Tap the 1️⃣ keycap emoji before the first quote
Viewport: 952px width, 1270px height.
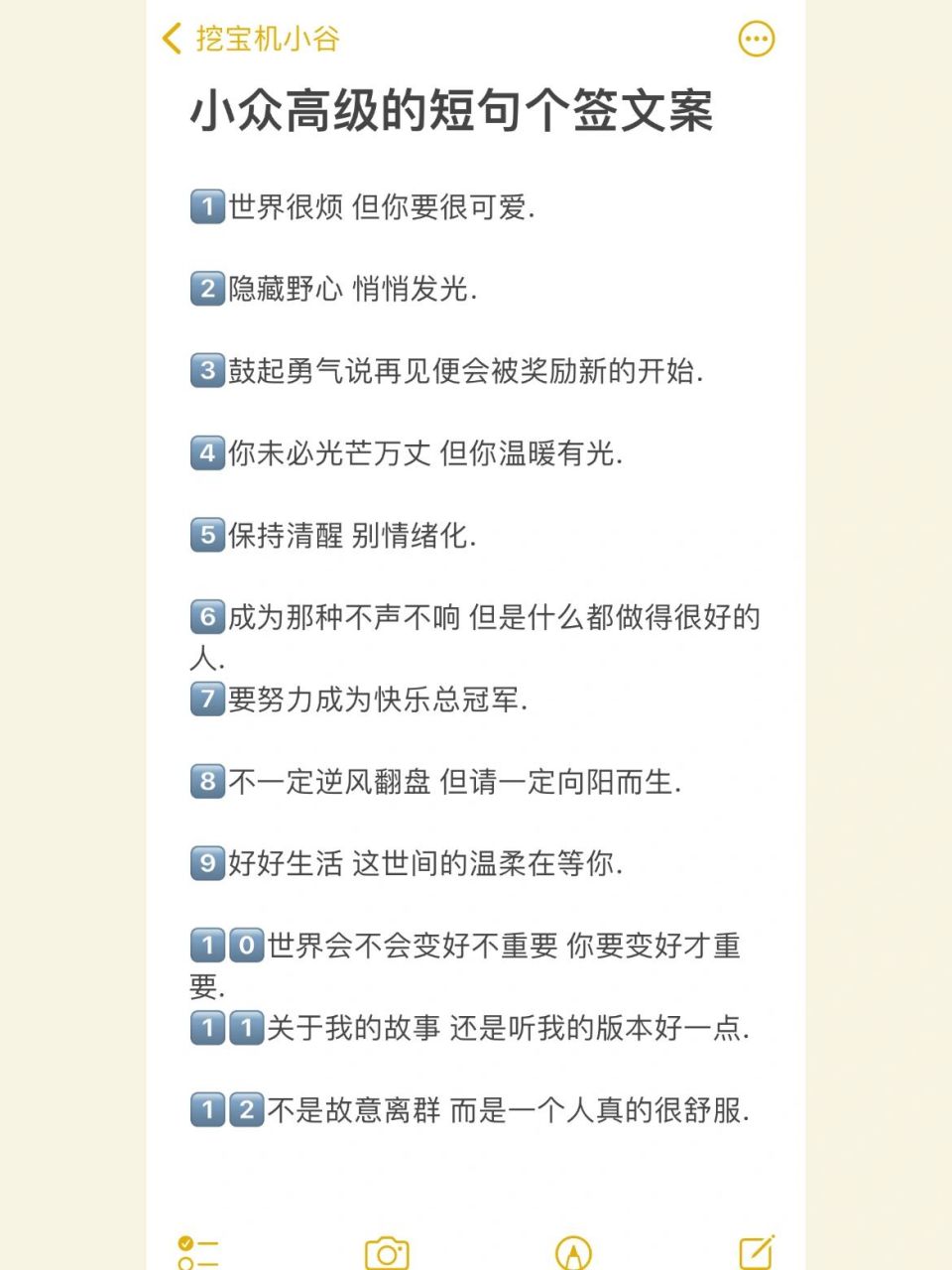click(206, 206)
